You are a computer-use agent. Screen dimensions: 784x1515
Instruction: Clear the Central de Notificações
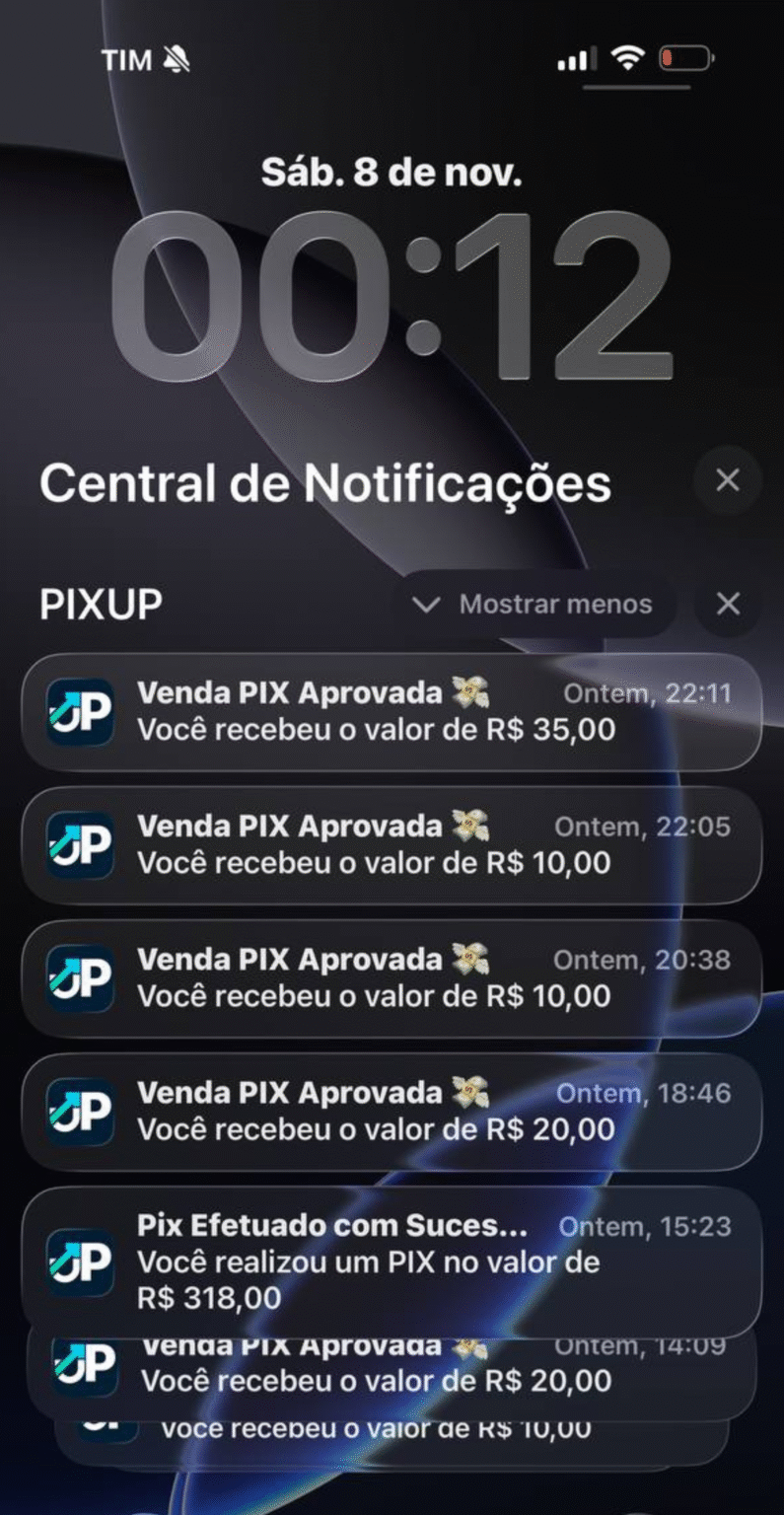[x=727, y=480]
